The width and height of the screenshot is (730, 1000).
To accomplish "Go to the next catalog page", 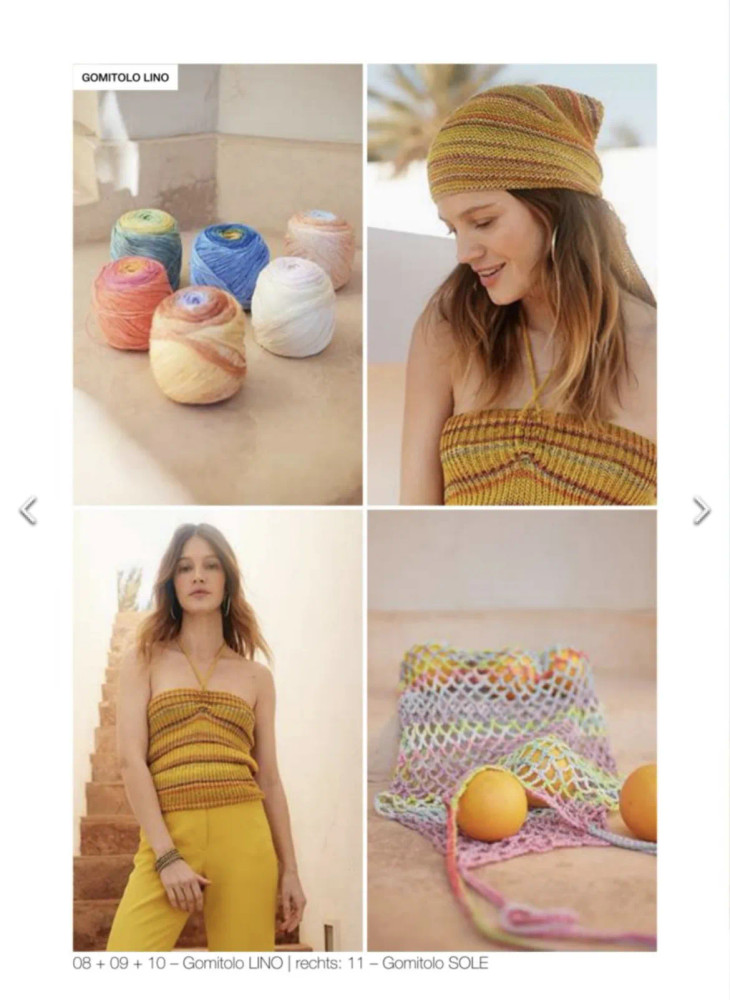I will (x=701, y=510).
